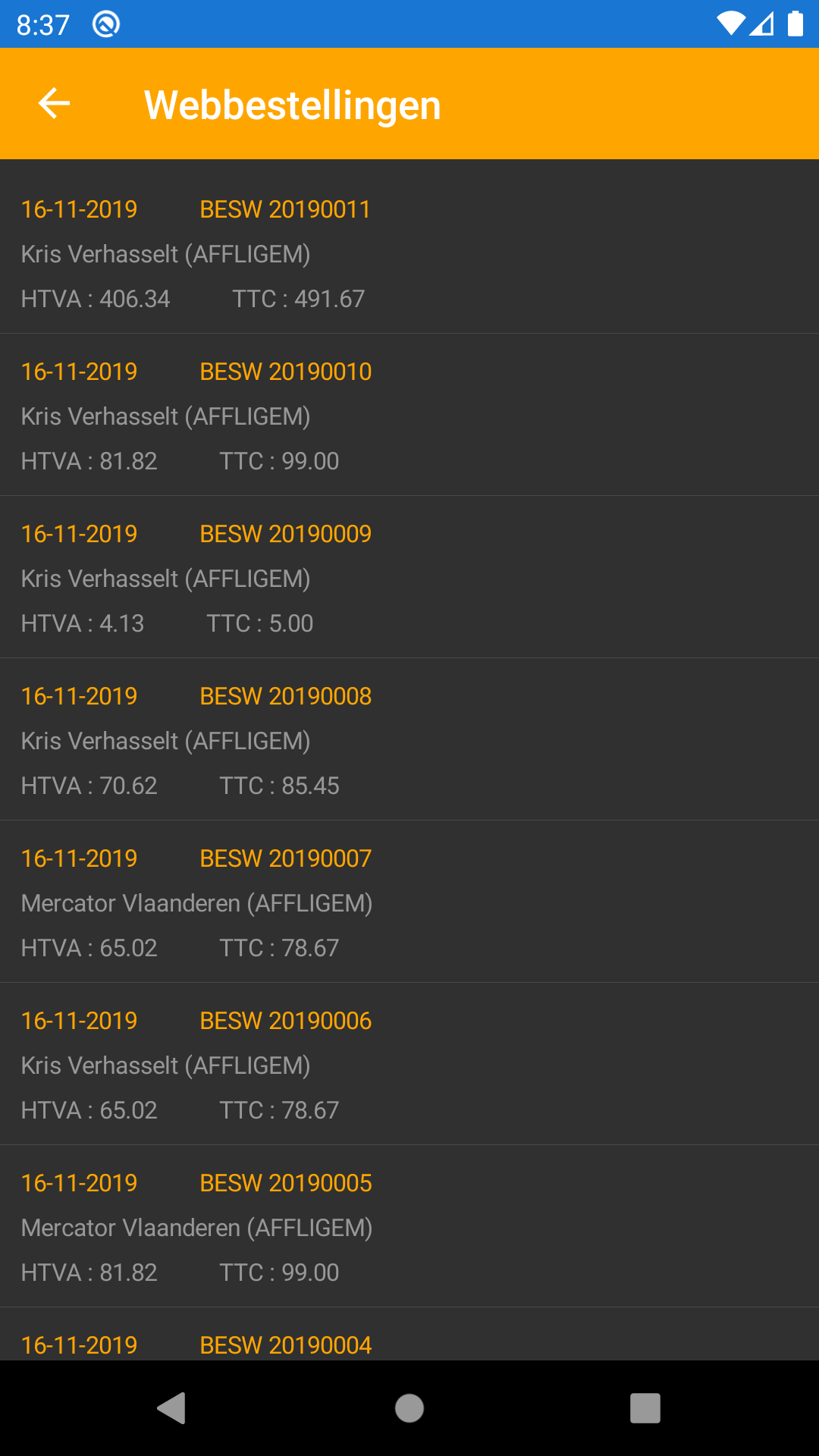Screen dimensions: 819x1456
Task: Select order BESW 20190008
Action: tap(409, 739)
